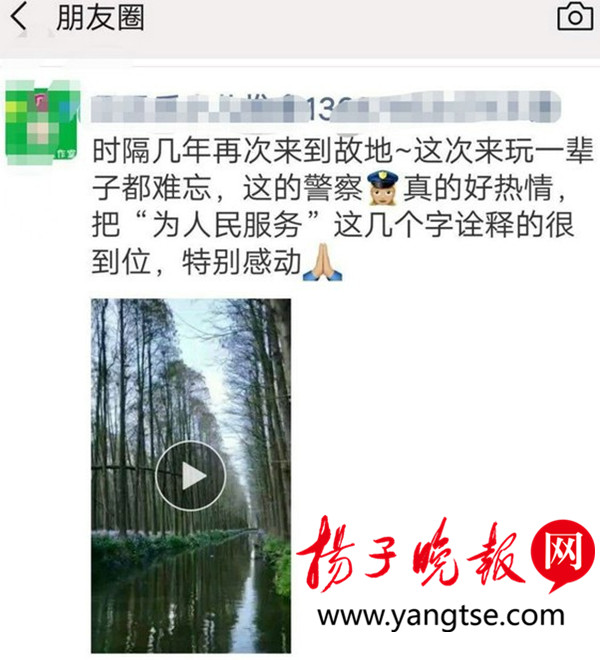Play the forest canal video

click(191, 476)
